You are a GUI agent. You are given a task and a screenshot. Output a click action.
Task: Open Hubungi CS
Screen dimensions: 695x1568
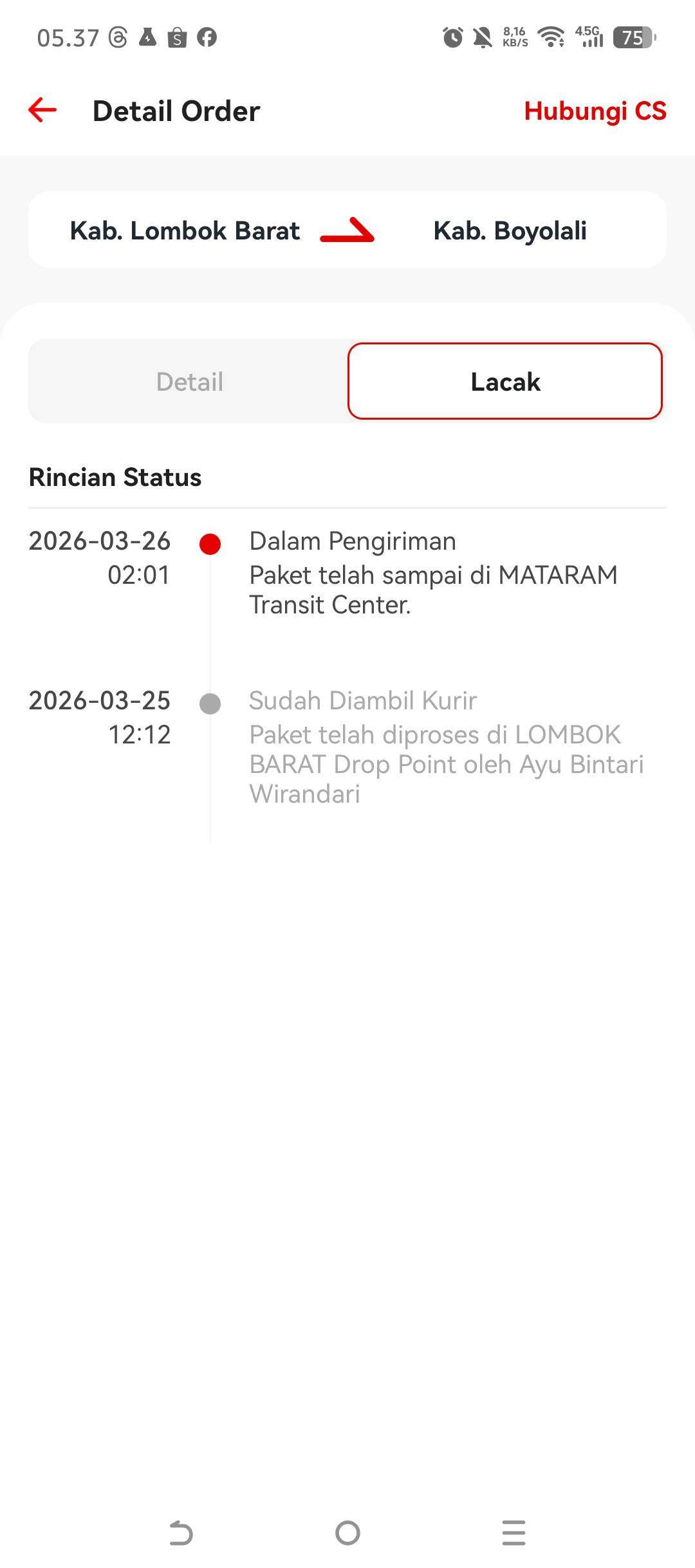tap(595, 110)
